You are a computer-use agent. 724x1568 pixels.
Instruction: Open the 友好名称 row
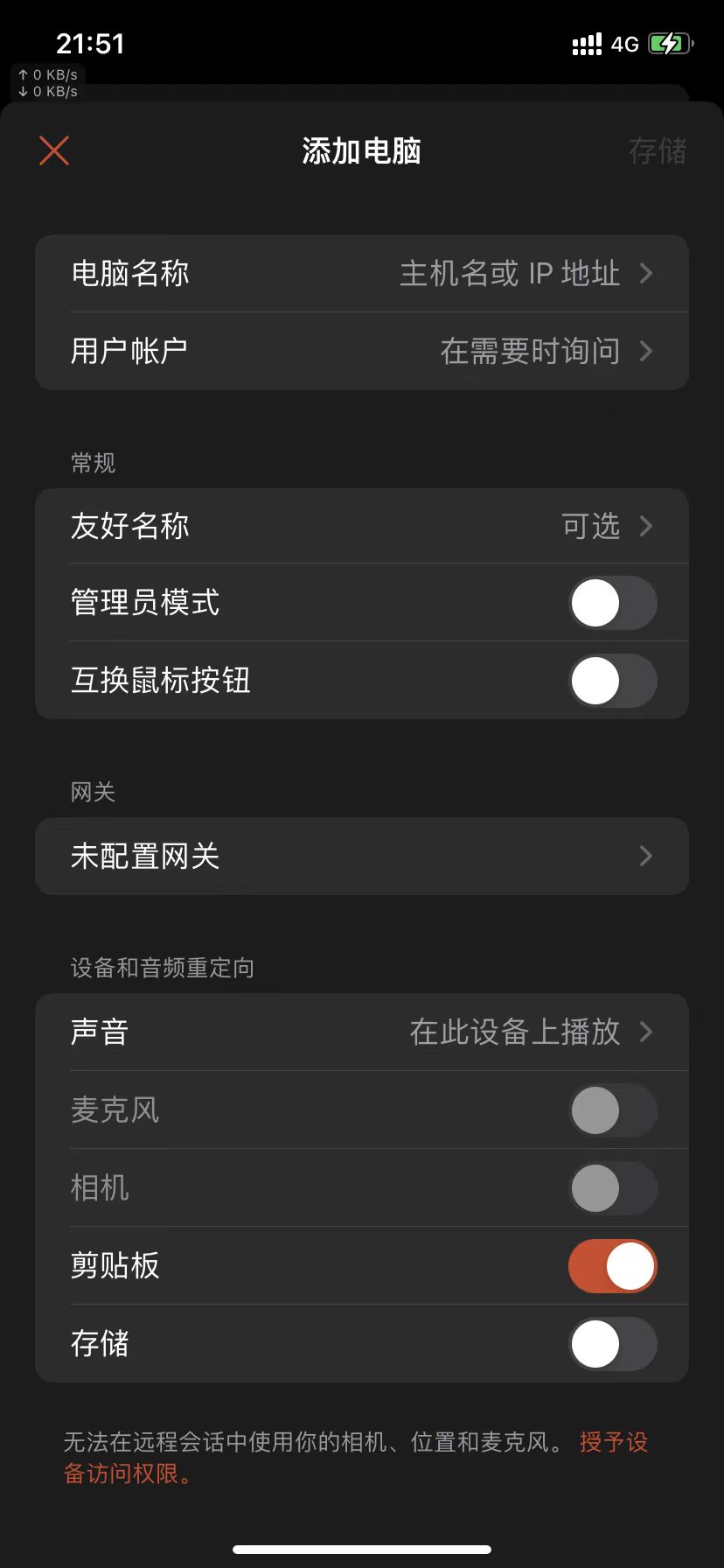362,526
